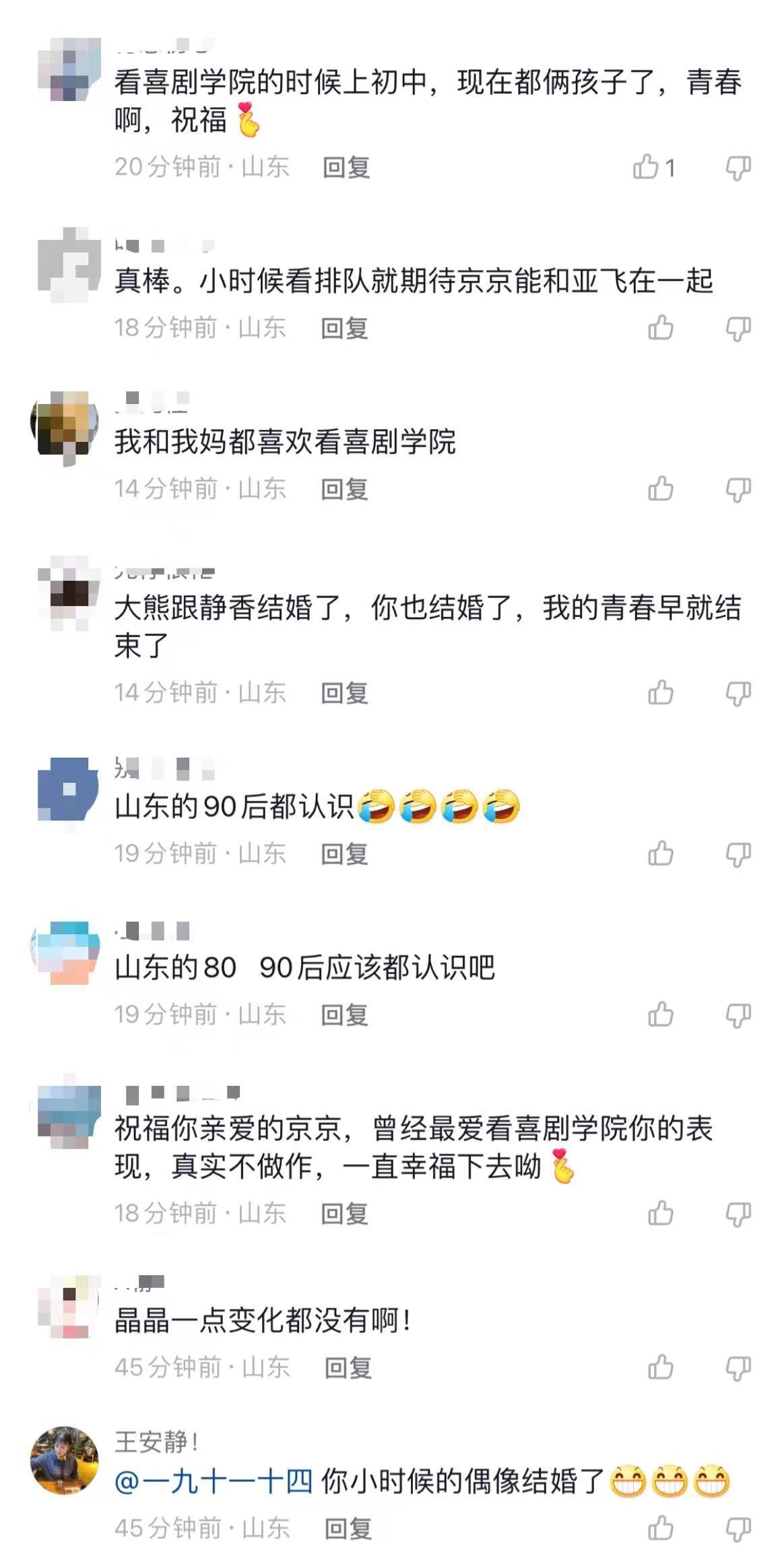Like the comment about 看喜剧学院的时候上初中
This screenshot has height=1558, width=784.
coord(646,166)
